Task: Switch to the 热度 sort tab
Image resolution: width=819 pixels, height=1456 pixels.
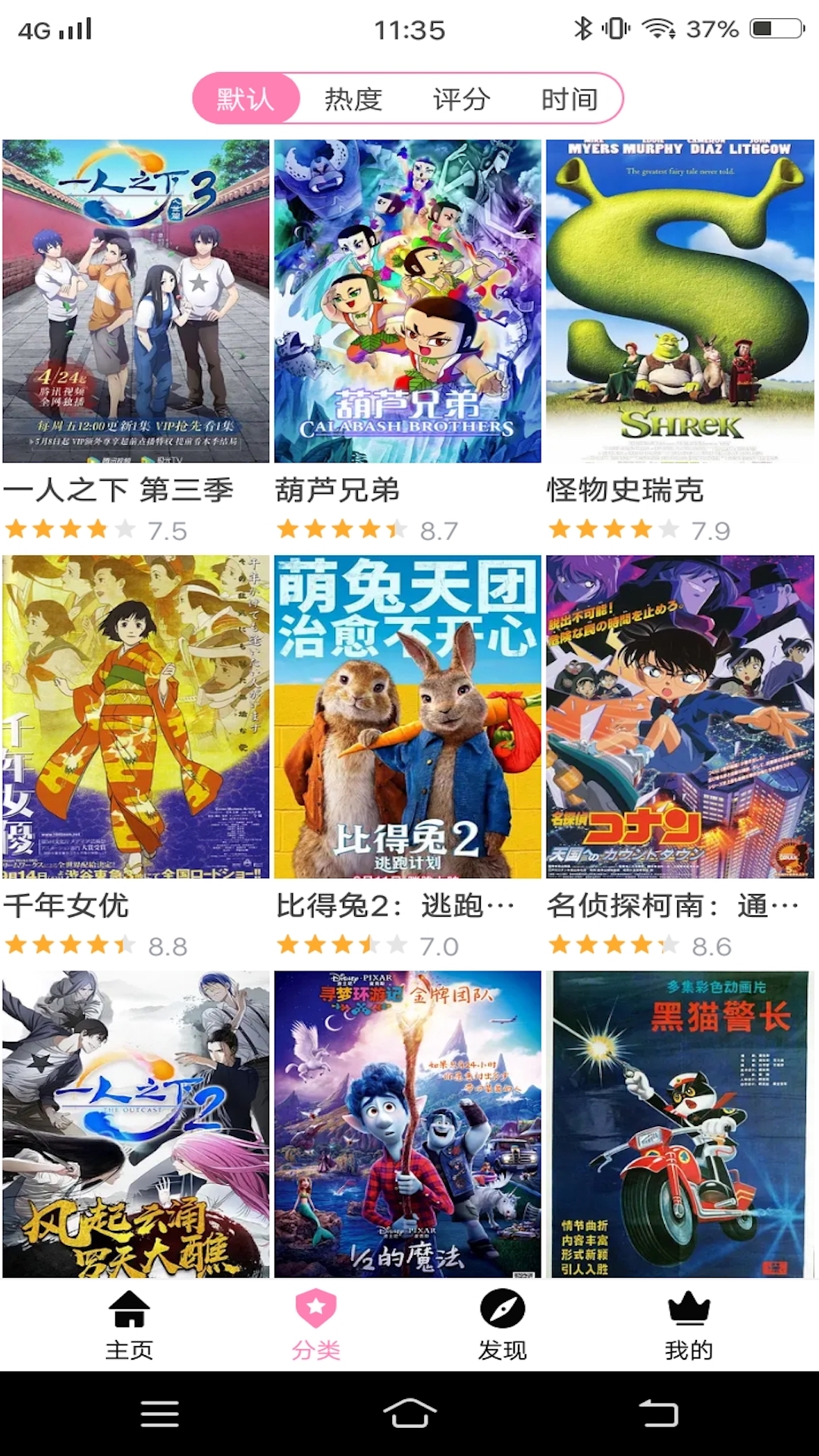Action: pos(354,98)
